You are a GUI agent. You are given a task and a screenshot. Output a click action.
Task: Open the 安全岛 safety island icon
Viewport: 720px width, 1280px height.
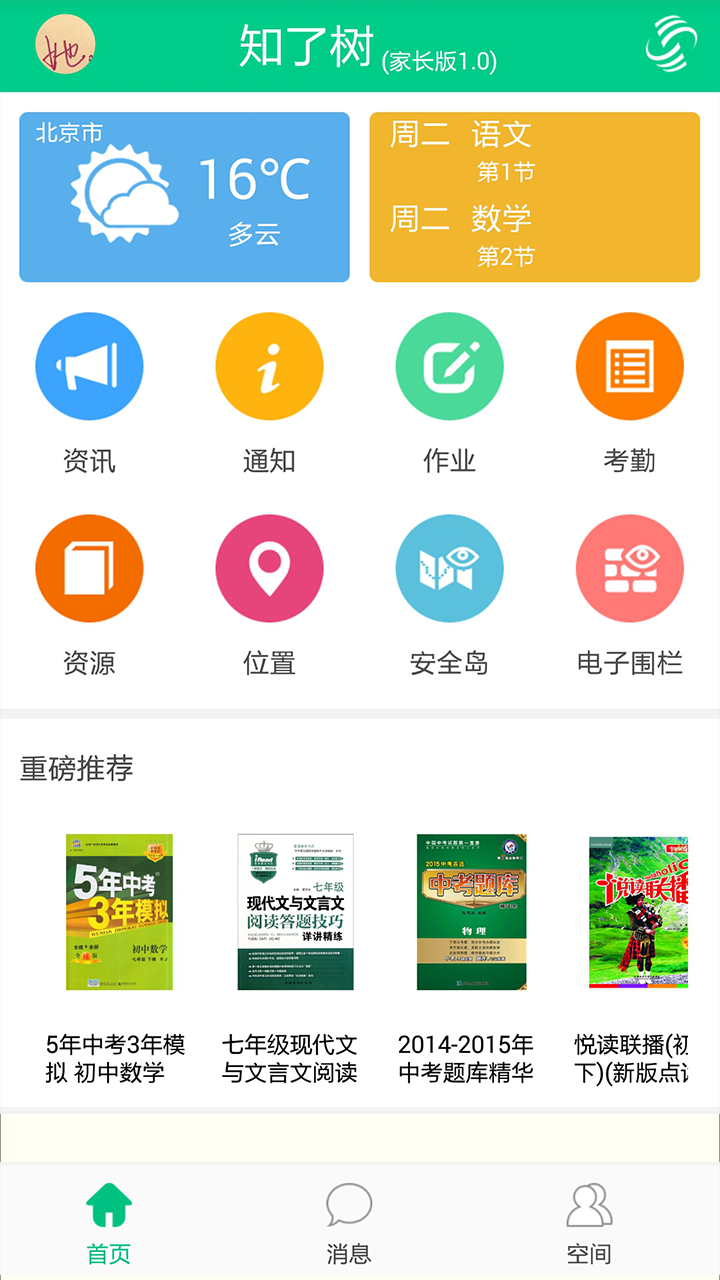click(x=449, y=567)
